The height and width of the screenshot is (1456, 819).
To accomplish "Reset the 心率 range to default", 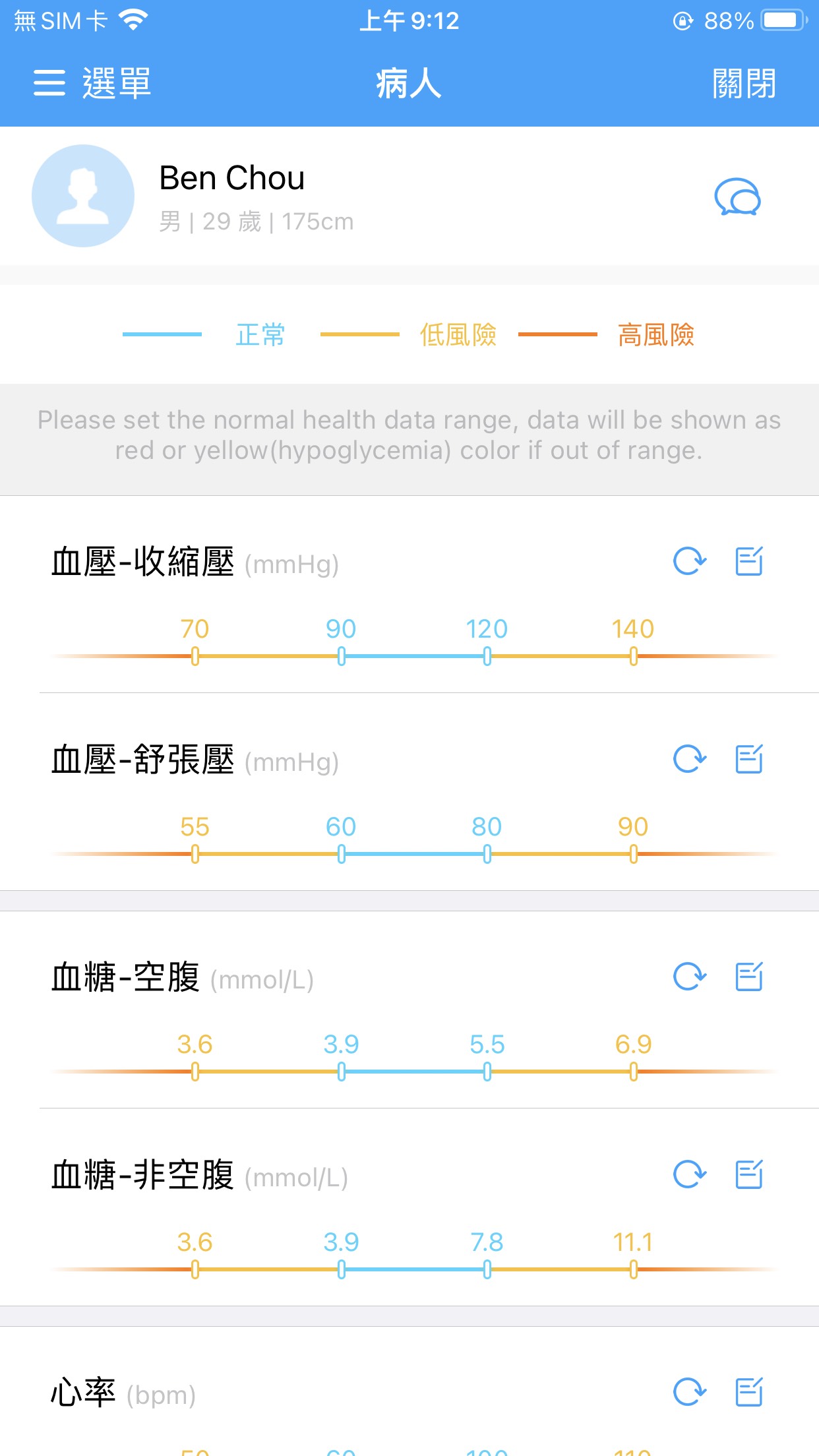I will click(690, 1392).
